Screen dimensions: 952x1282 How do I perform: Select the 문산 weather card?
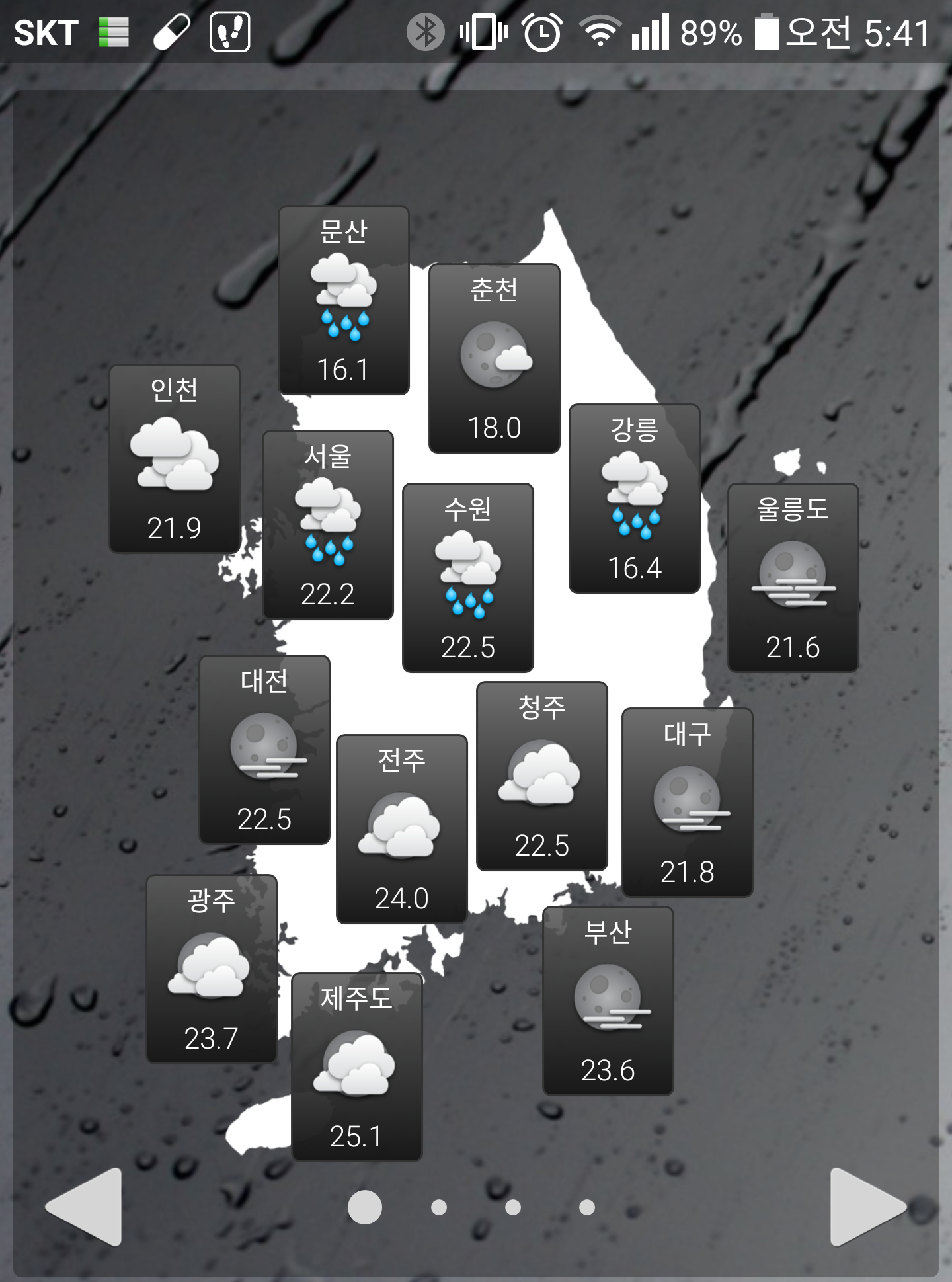(344, 300)
